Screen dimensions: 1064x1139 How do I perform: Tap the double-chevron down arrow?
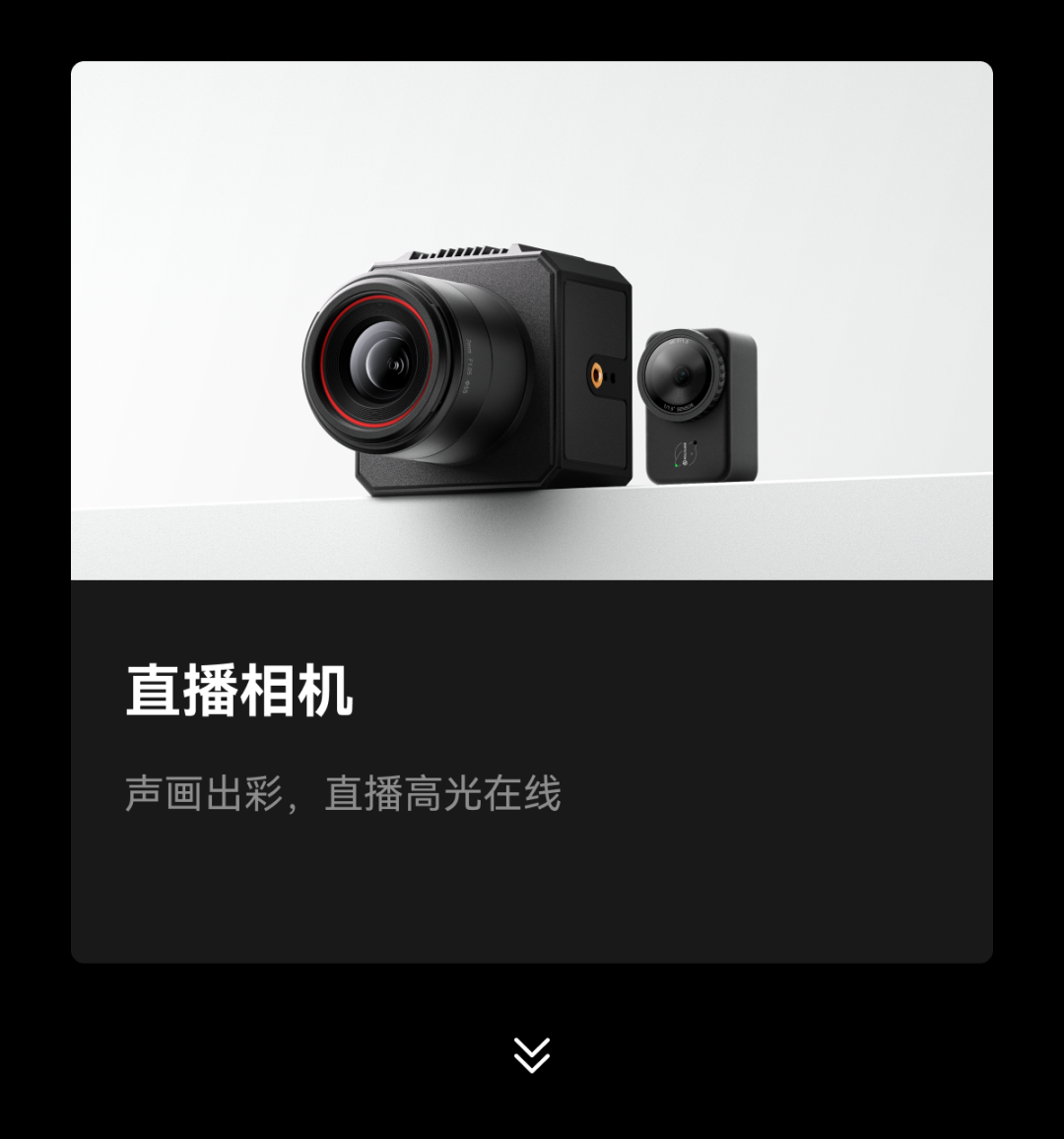(532, 1055)
